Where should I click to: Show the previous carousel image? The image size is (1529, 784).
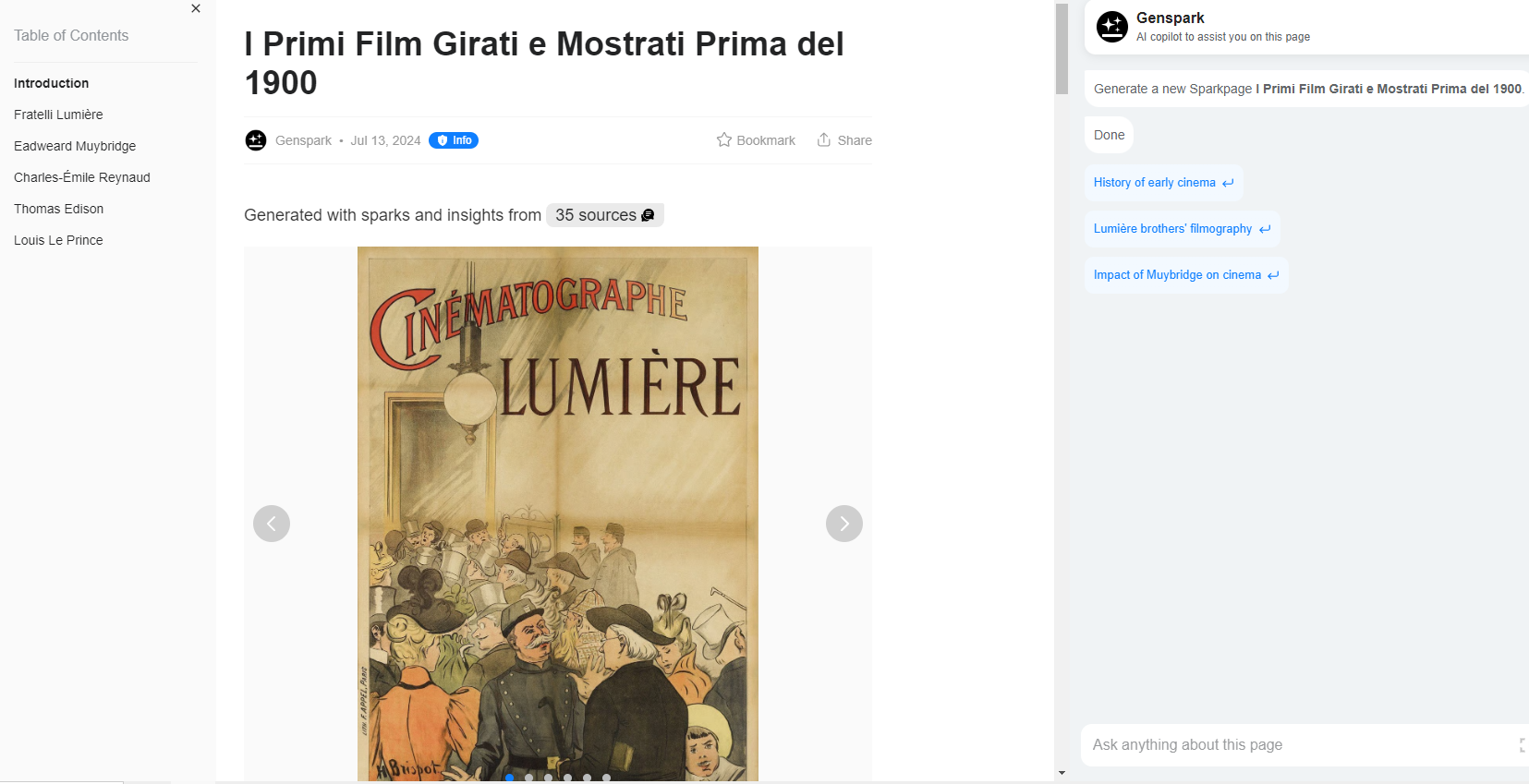(x=272, y=524)
